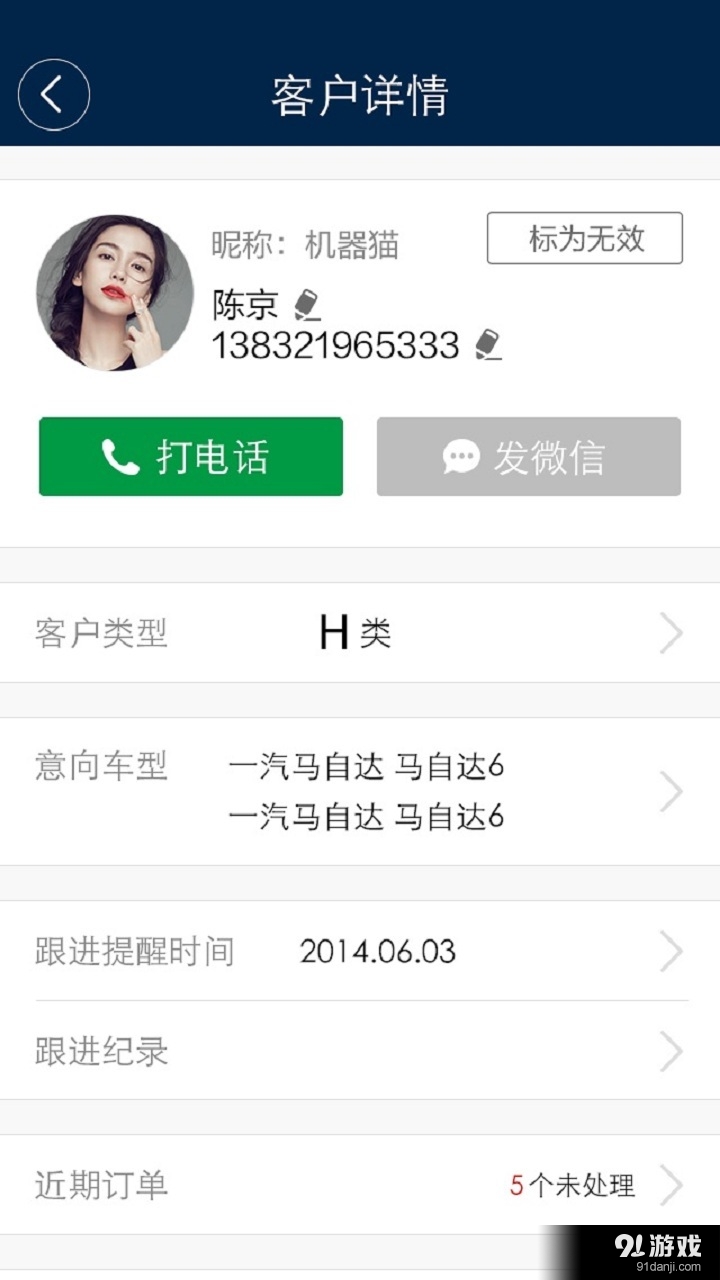Tap the gray 发微信 WeChat button

coord(528,457)
